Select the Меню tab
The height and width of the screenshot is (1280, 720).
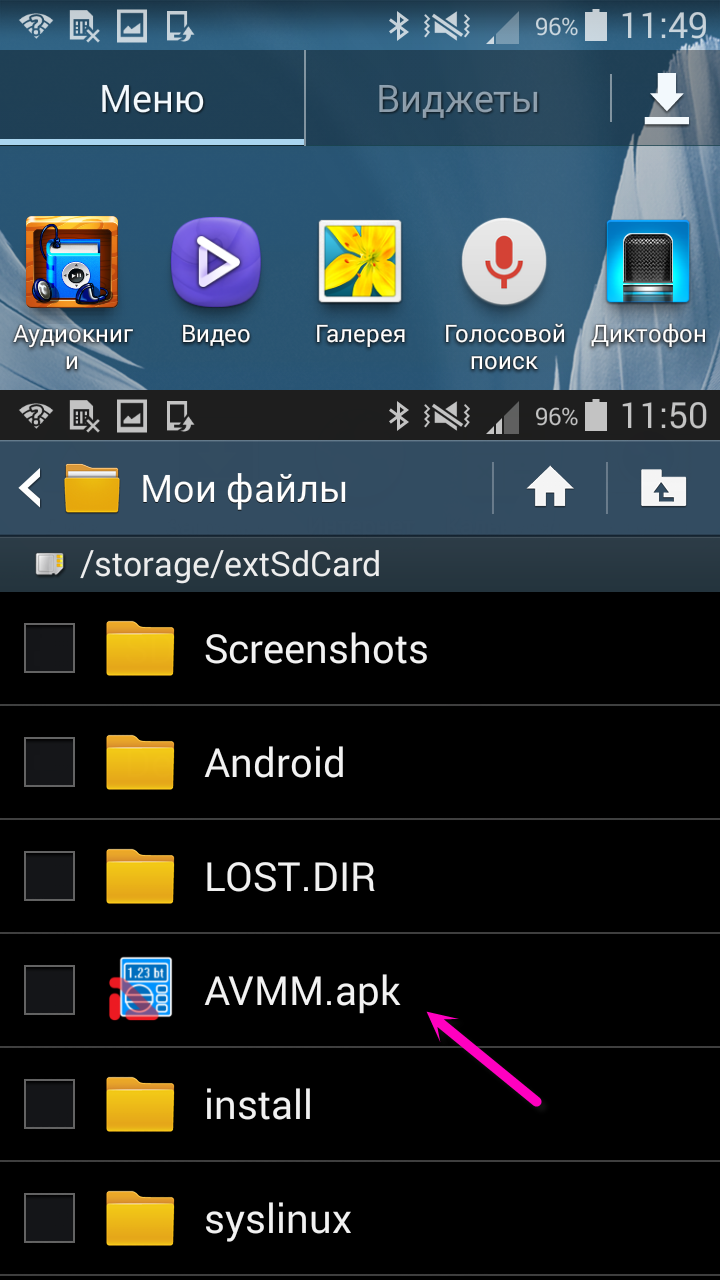[152, 99]
